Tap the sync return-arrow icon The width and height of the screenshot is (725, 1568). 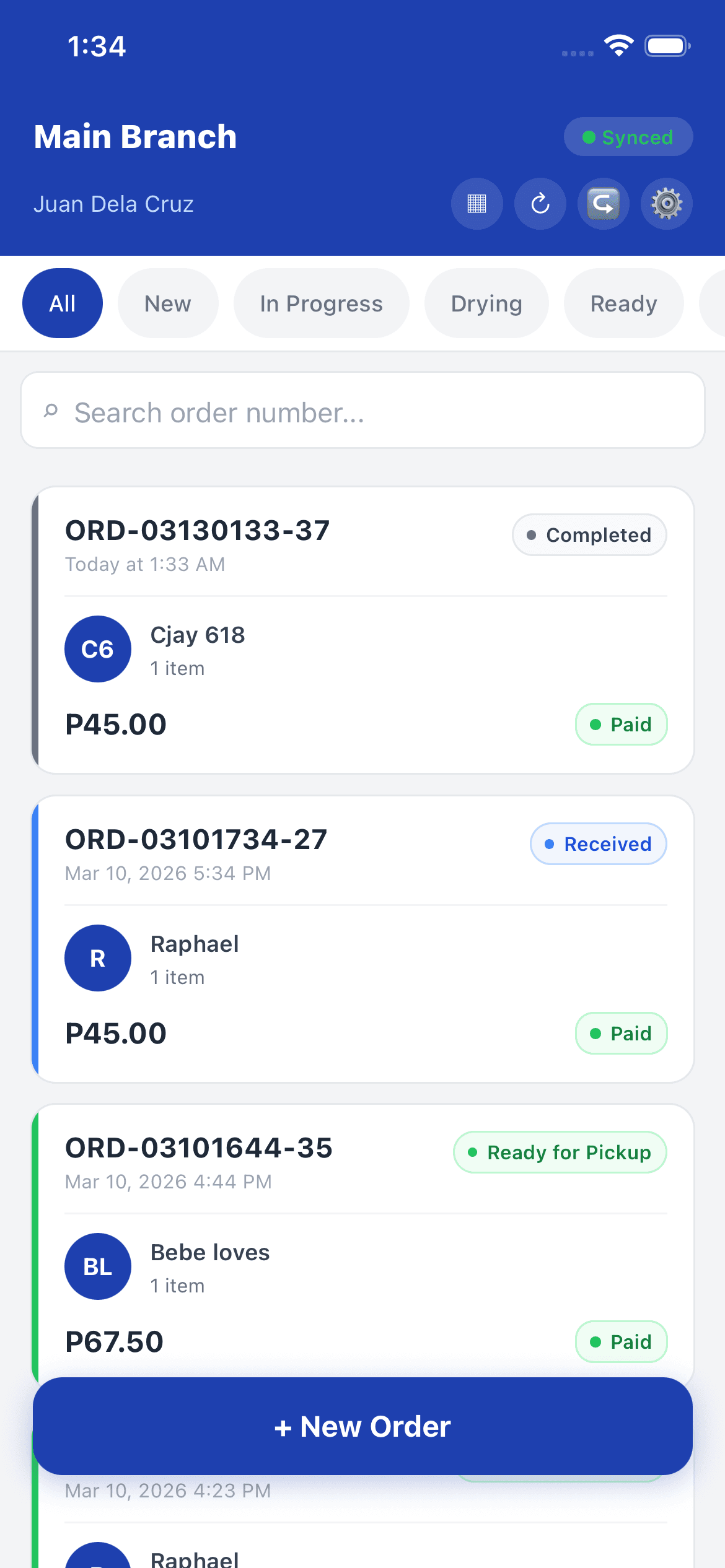tap(602, 204)
